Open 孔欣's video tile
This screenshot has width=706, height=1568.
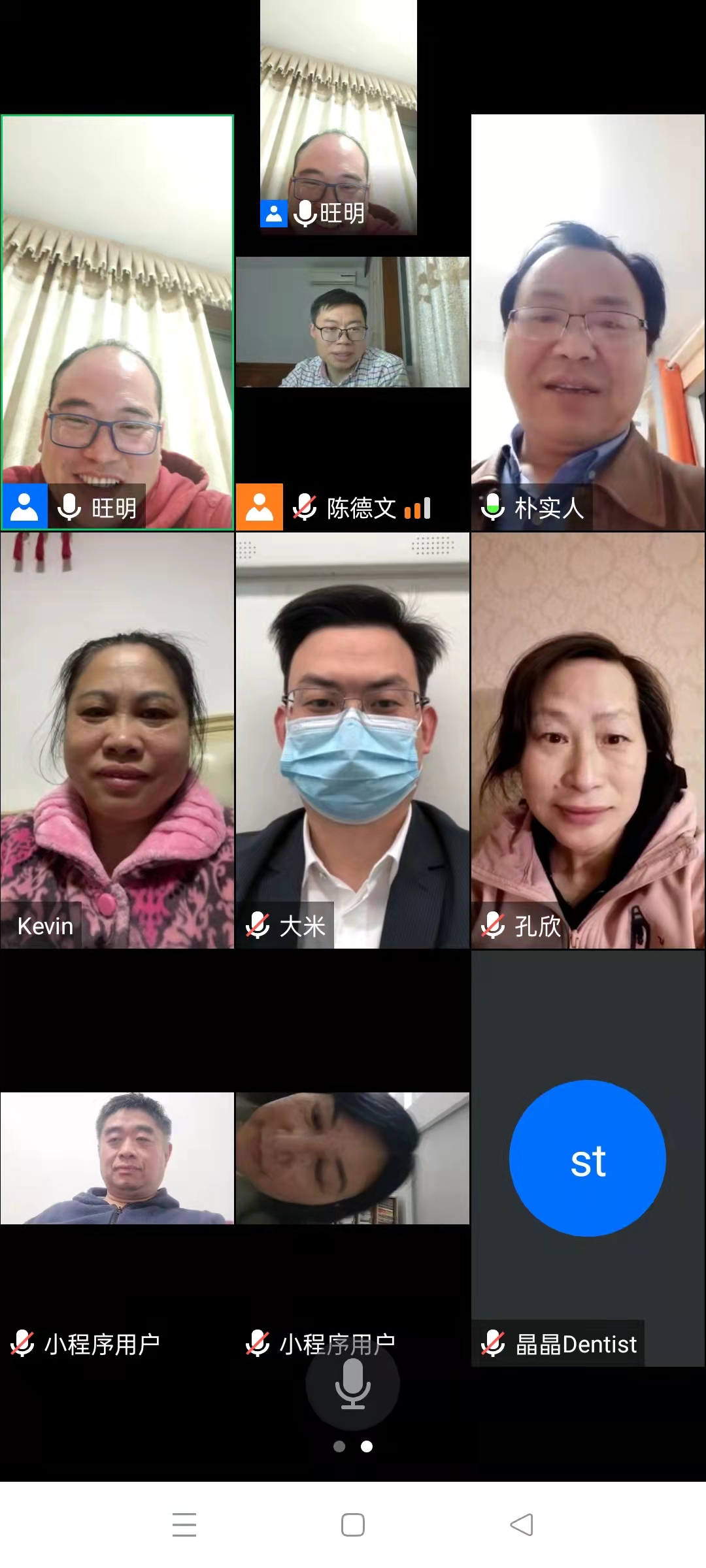[588, 740]
